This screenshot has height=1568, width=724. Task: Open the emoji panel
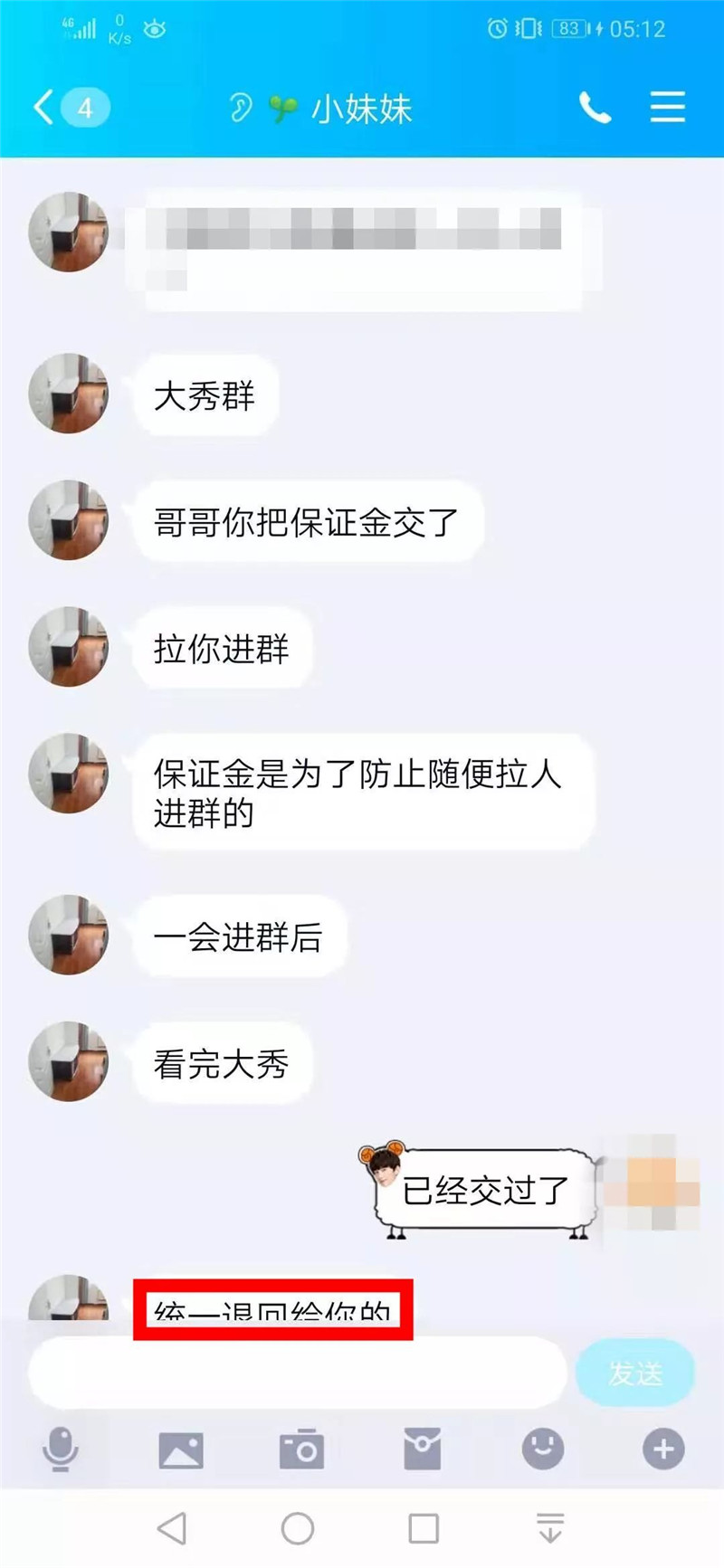point(543,1449)
